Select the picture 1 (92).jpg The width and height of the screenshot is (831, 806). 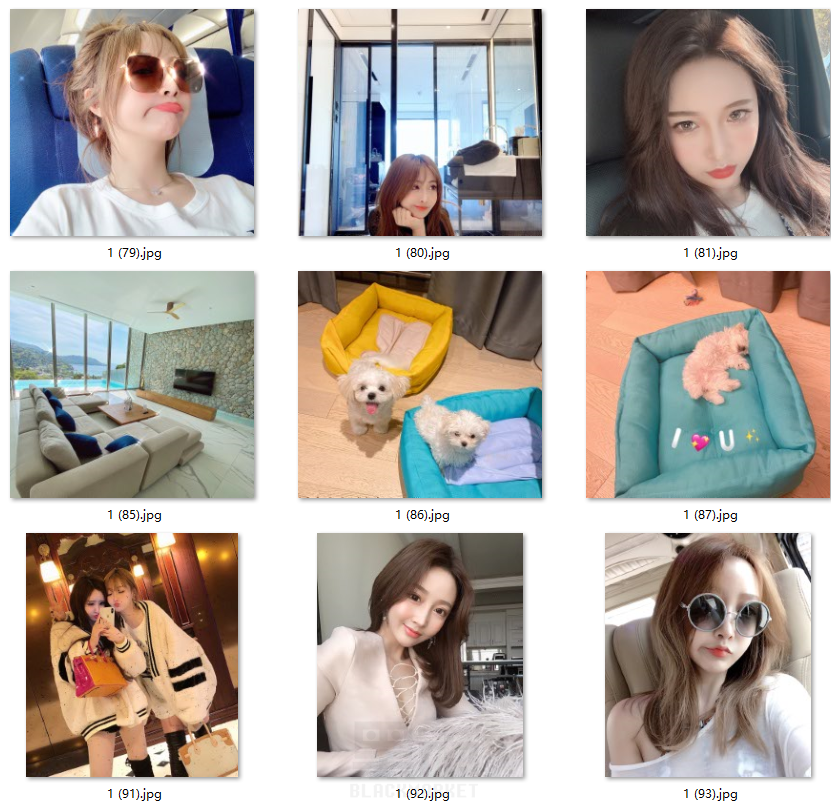[x=420, y=655]
